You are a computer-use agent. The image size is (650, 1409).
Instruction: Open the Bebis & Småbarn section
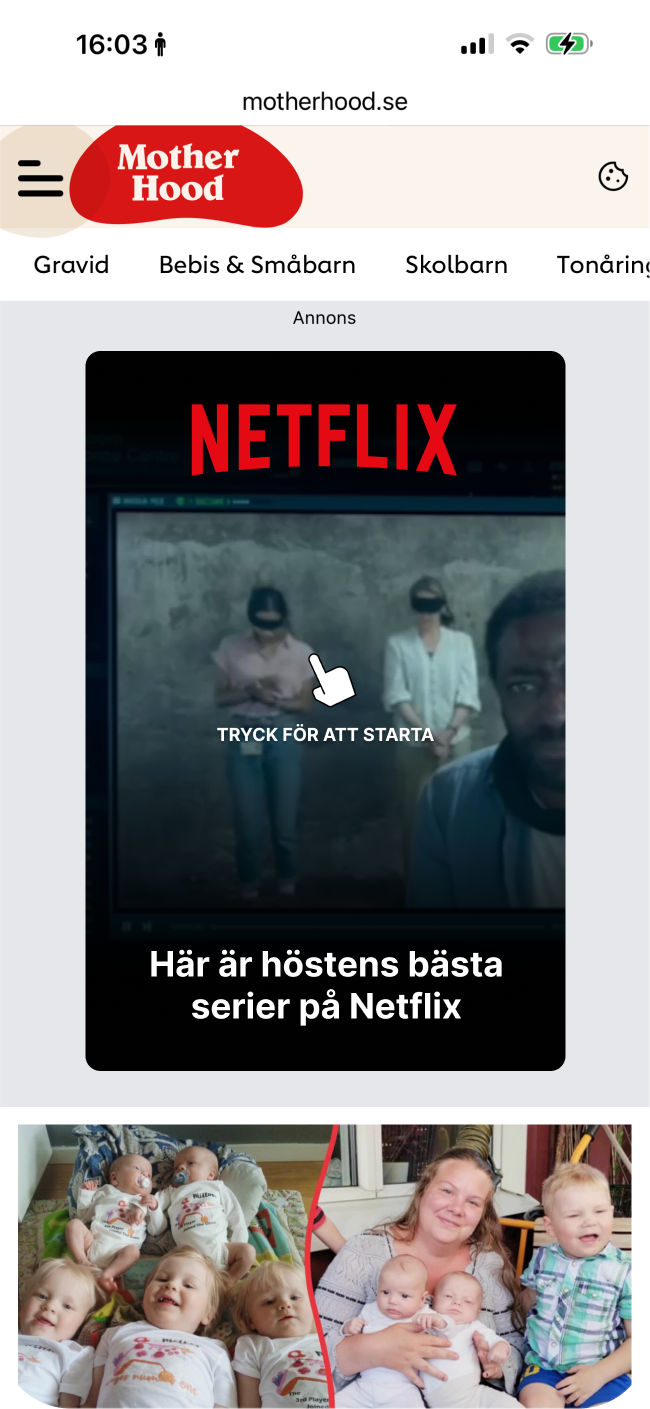pos(257,265)
